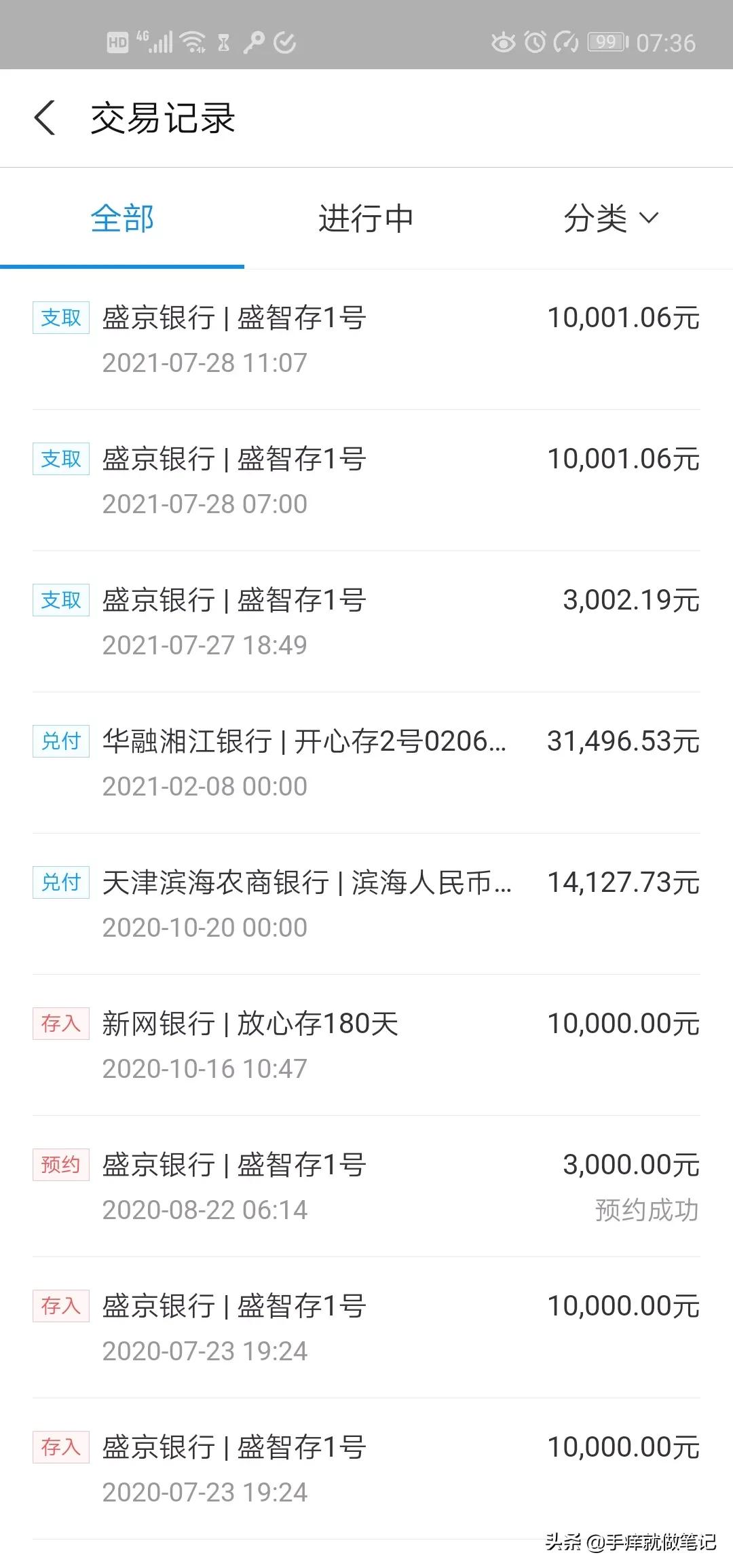The image size is (733, 1568).
Task: Open the 分类 classification dropdown
Action: tap(609, 219)
